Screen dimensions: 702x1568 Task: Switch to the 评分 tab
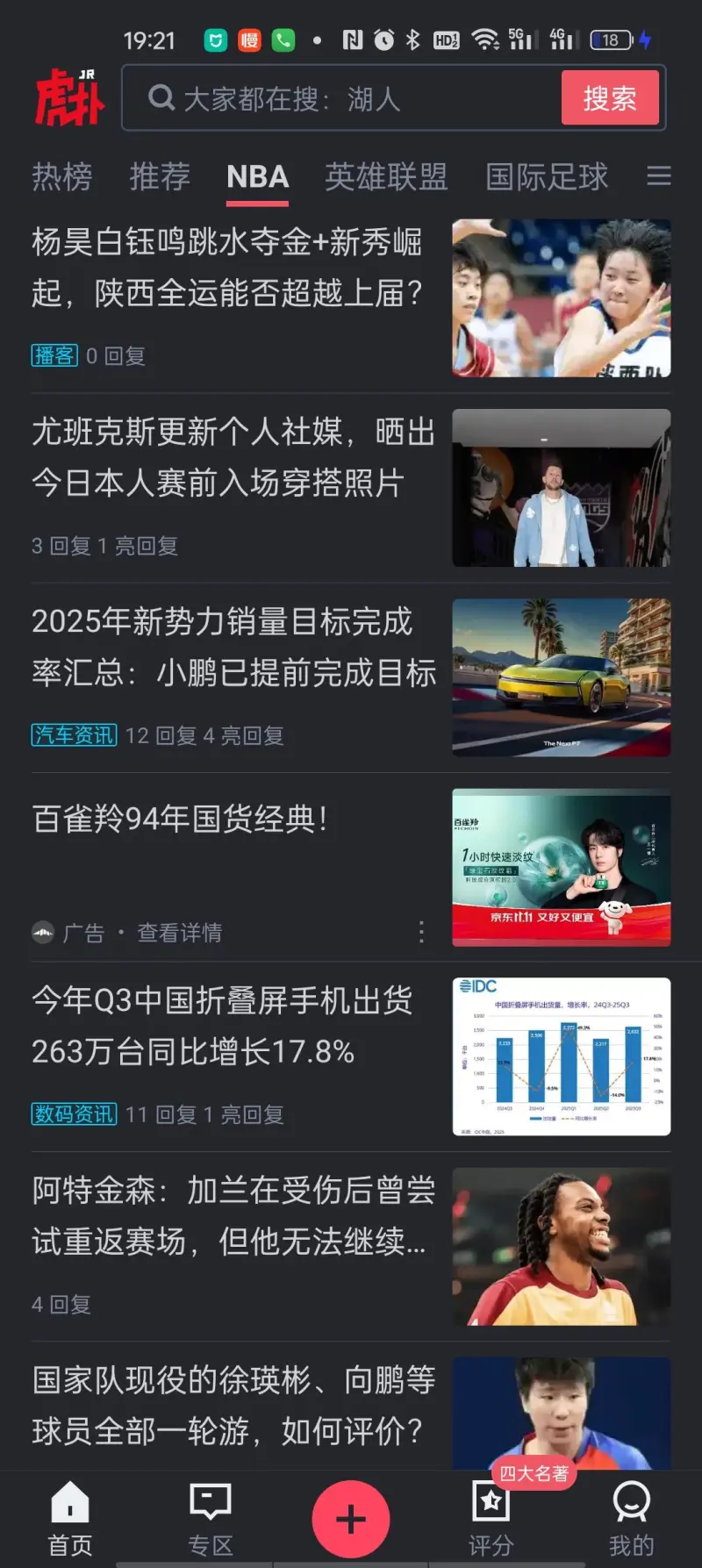coord(491,1518)
